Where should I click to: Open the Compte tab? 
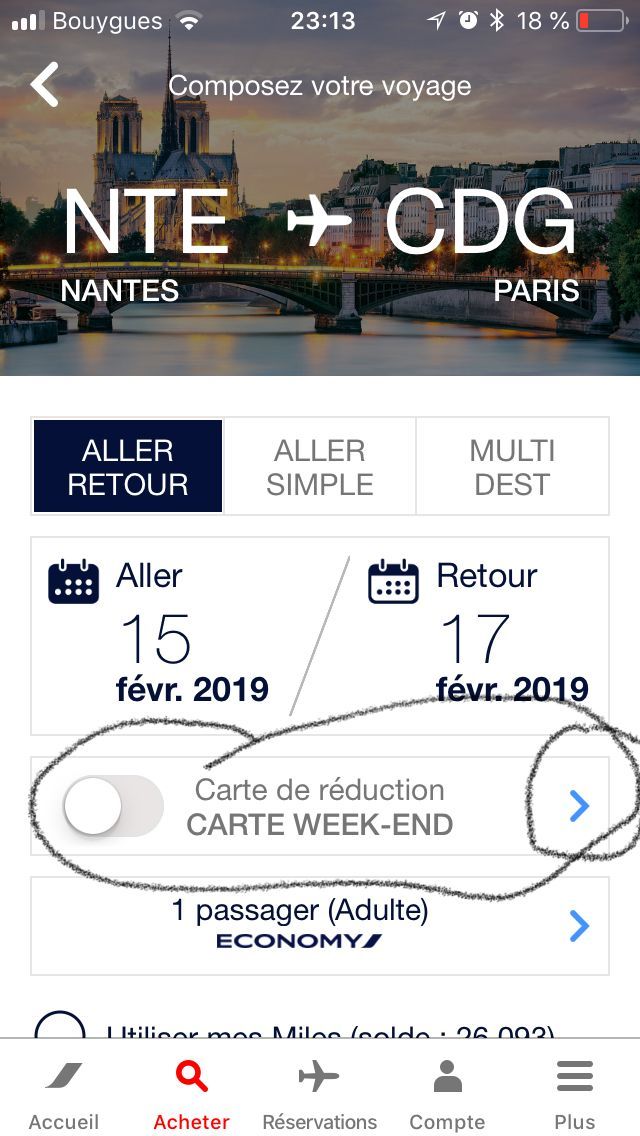coord(447,1092)
